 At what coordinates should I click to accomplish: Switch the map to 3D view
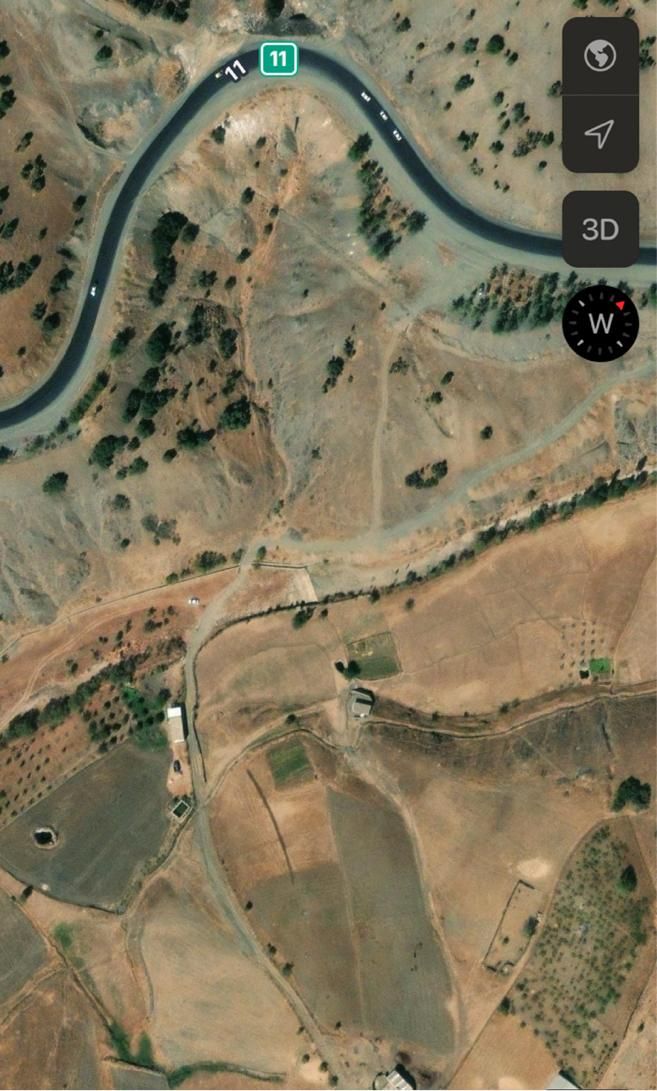[600, 229]
